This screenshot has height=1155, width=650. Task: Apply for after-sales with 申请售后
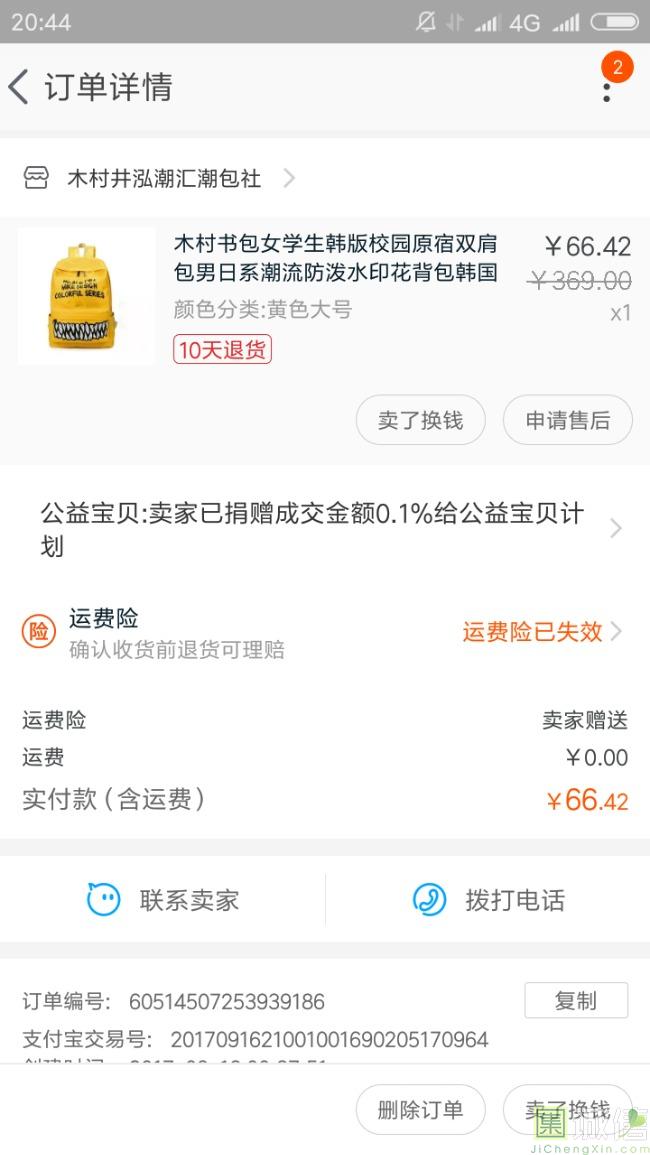tap(567, 421)
